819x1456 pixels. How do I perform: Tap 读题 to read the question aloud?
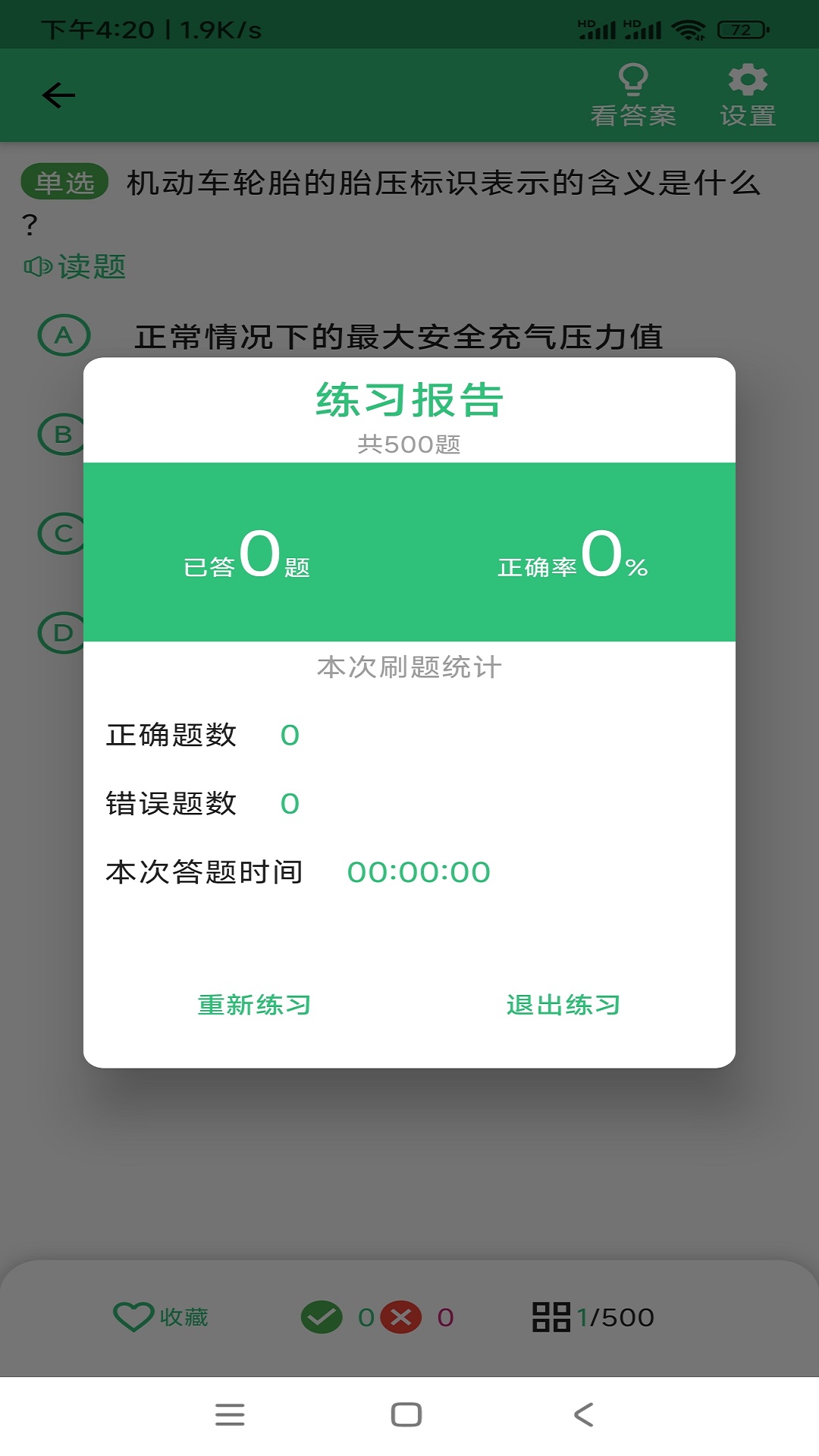tap(75, 267)
